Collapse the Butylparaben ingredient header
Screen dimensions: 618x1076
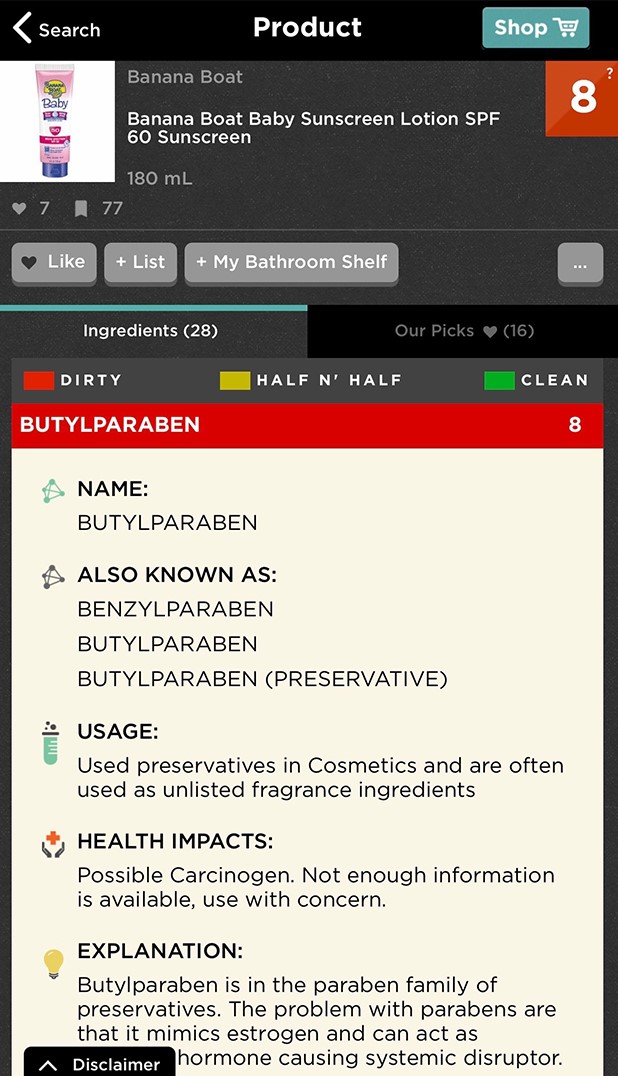point(308,425)
